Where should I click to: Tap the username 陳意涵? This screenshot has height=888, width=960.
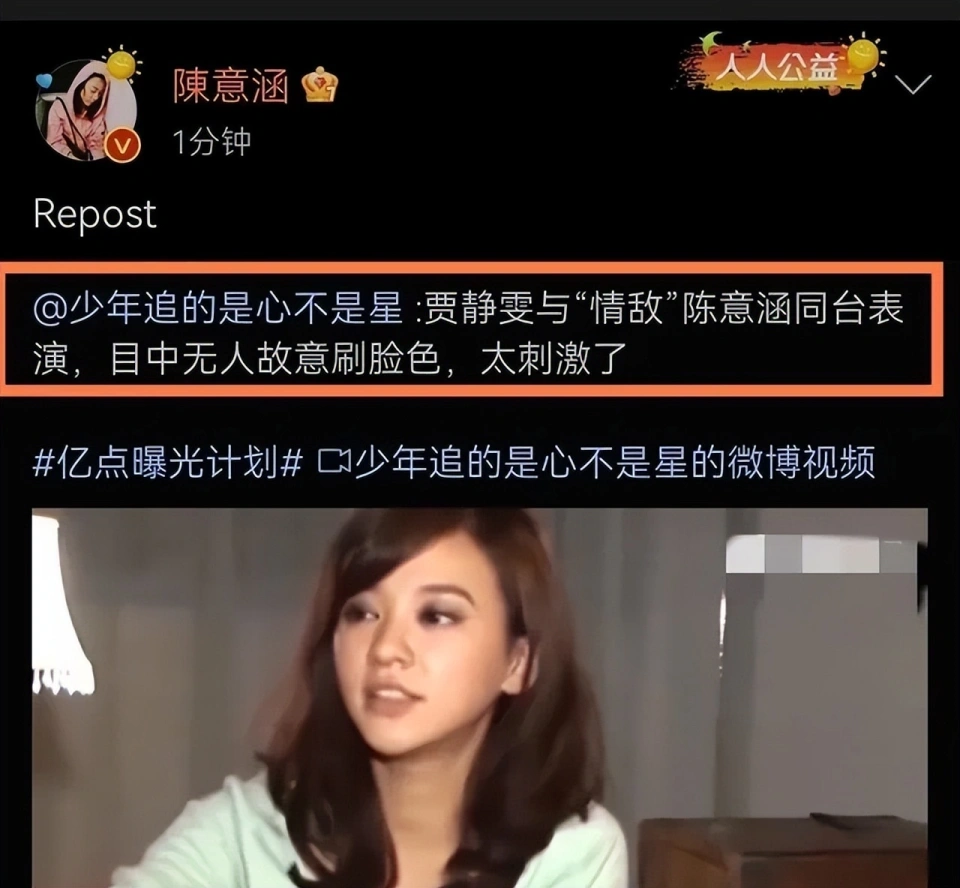pyautogui.click(x=231, y=85)
